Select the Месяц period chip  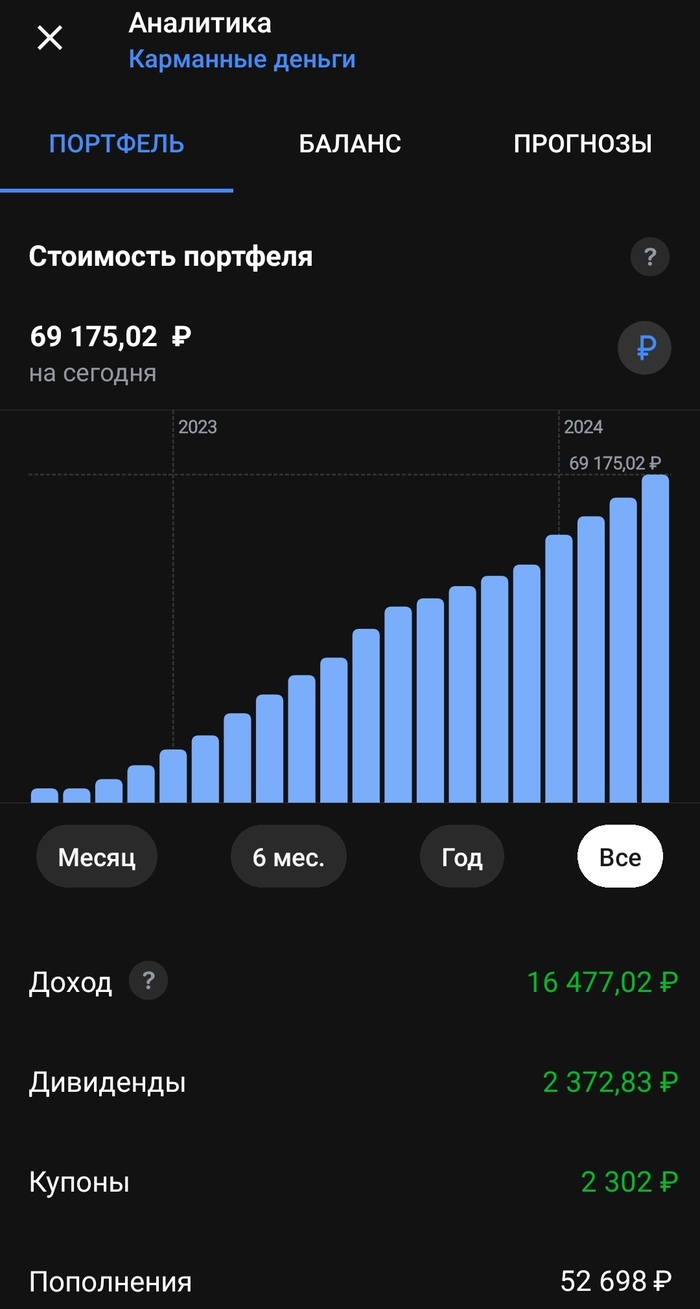pyautogui.click(x=96, y=857)
